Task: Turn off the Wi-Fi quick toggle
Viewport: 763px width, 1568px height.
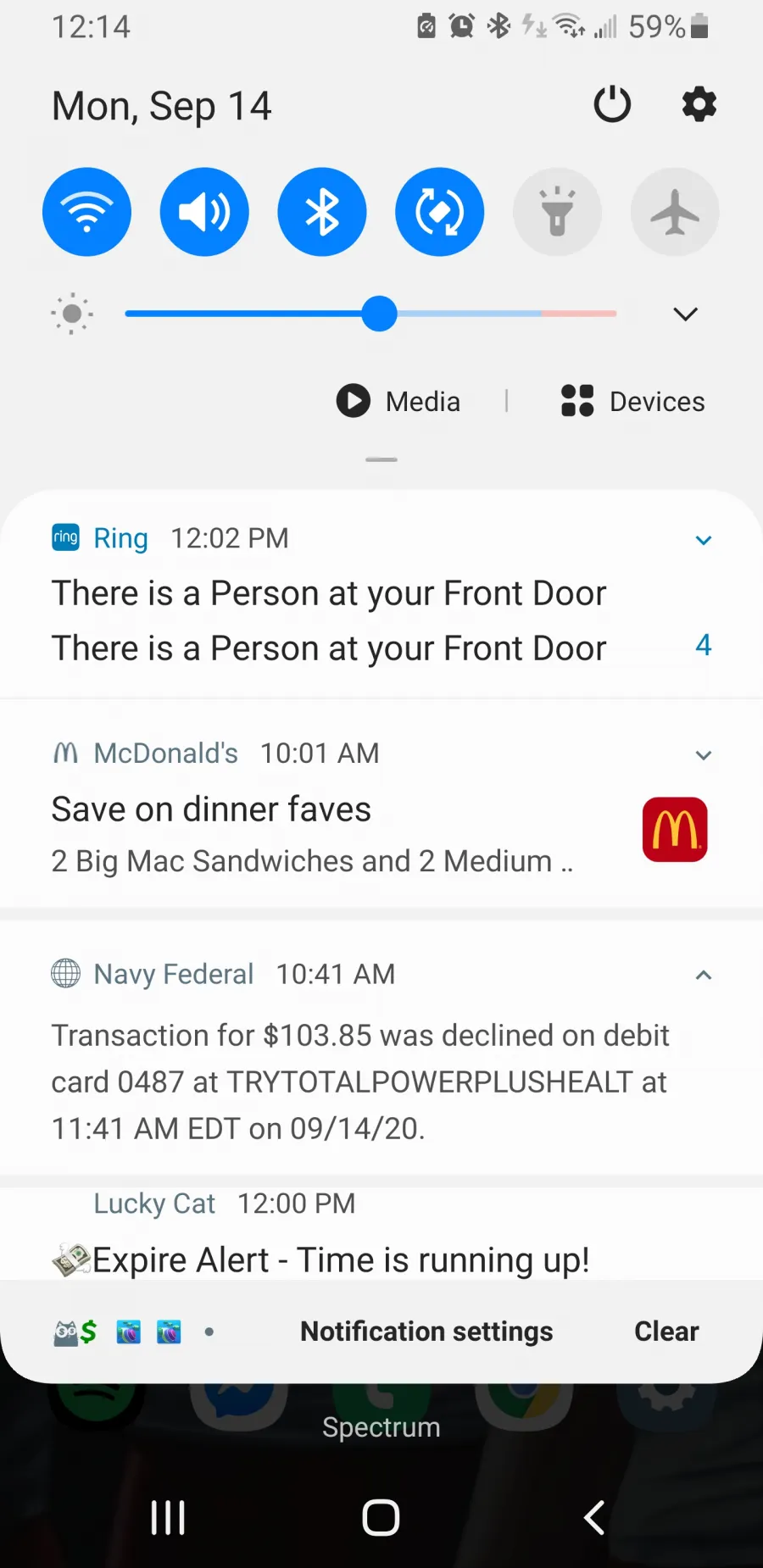Action: (x=87, y=212)
